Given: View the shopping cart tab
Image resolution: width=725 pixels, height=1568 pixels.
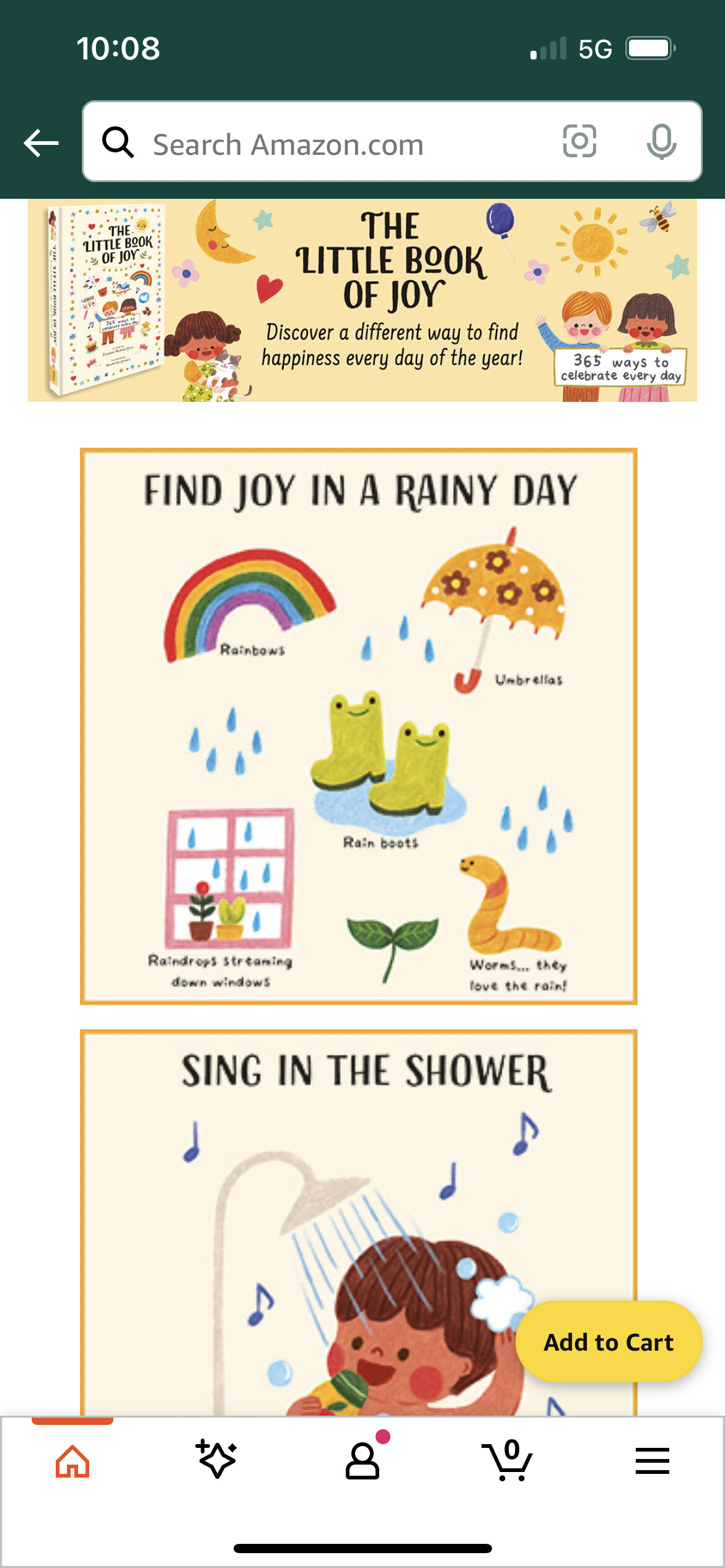Looking at the screenshot, I should pos(507,1460).
